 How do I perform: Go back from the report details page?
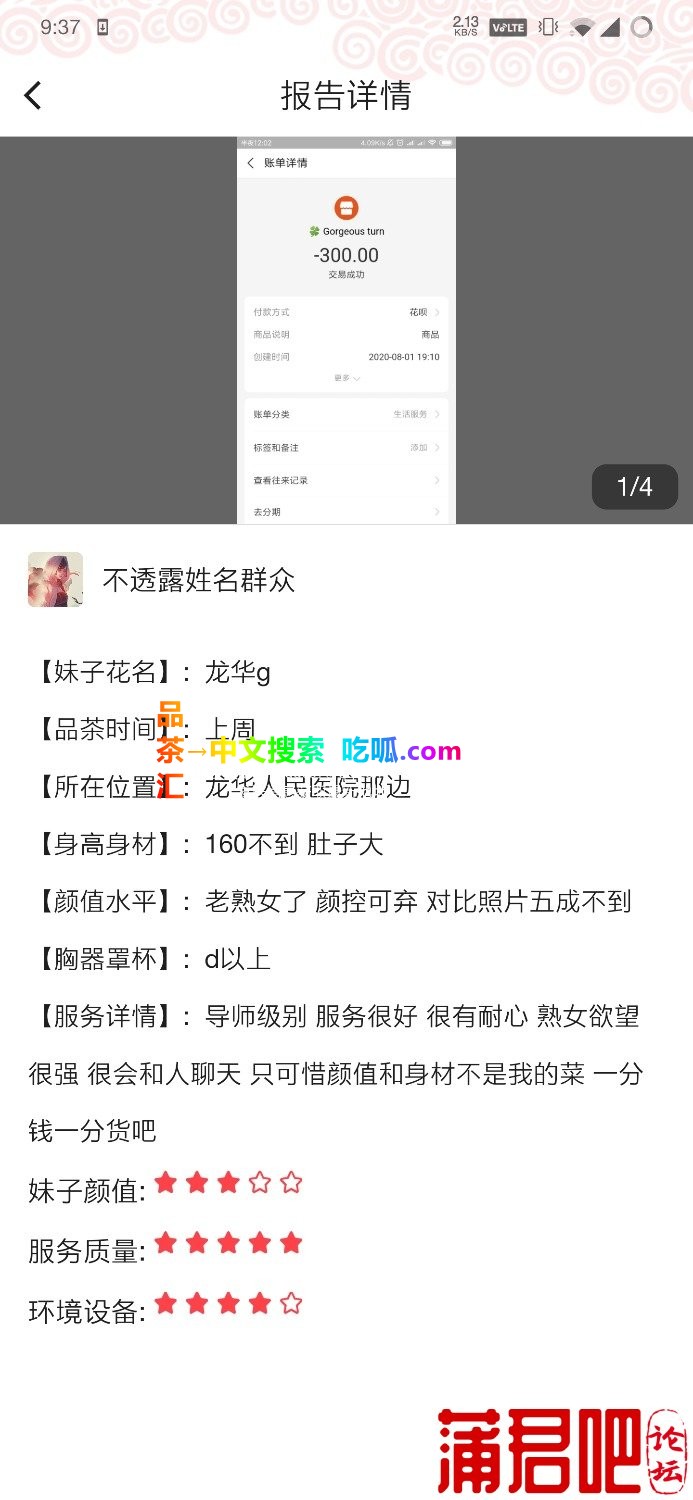(x=33, y=96)
